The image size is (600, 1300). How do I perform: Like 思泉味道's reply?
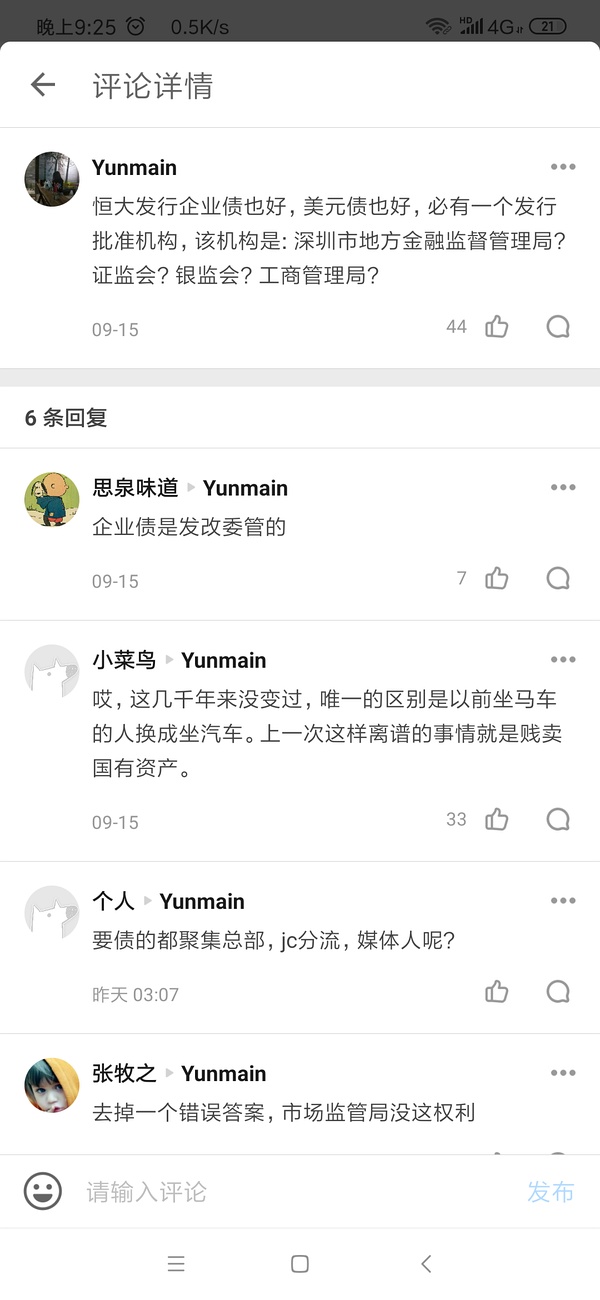[497, 578]
